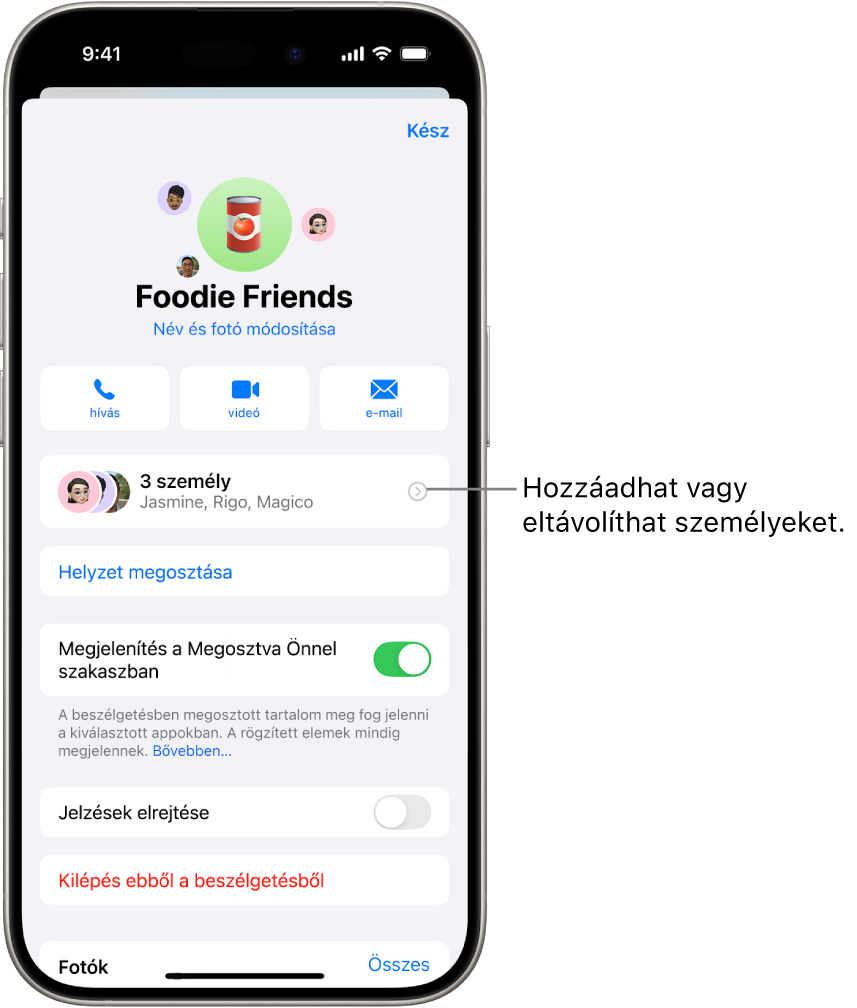Open Név és fotó módosítása link
857x1008 pixels.
[x=244, y=328]
